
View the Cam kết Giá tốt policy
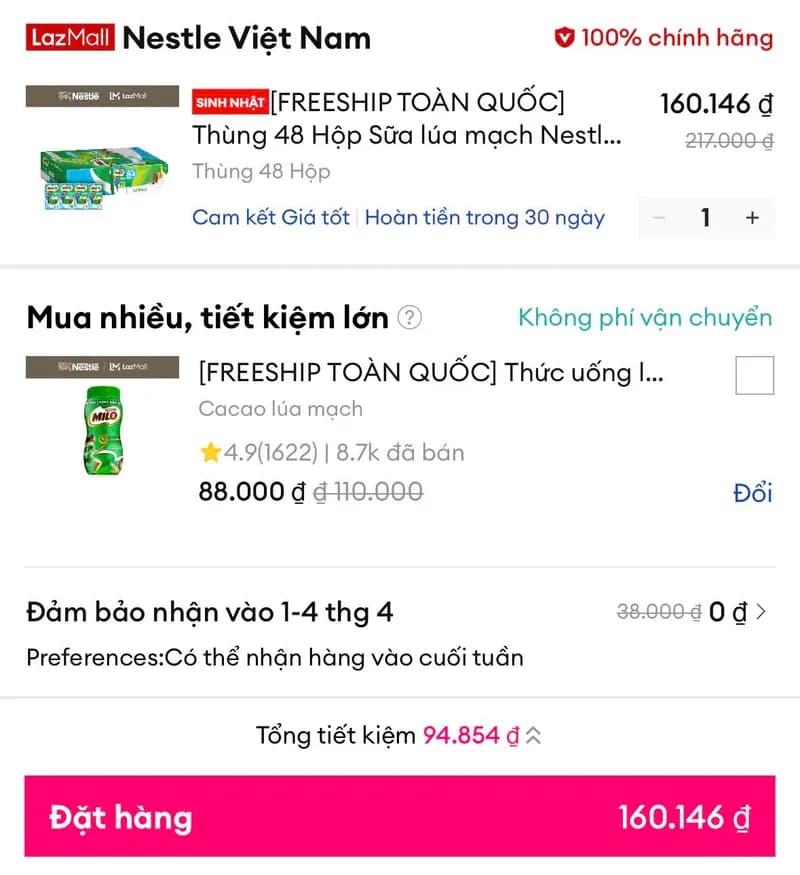point(270,217)
